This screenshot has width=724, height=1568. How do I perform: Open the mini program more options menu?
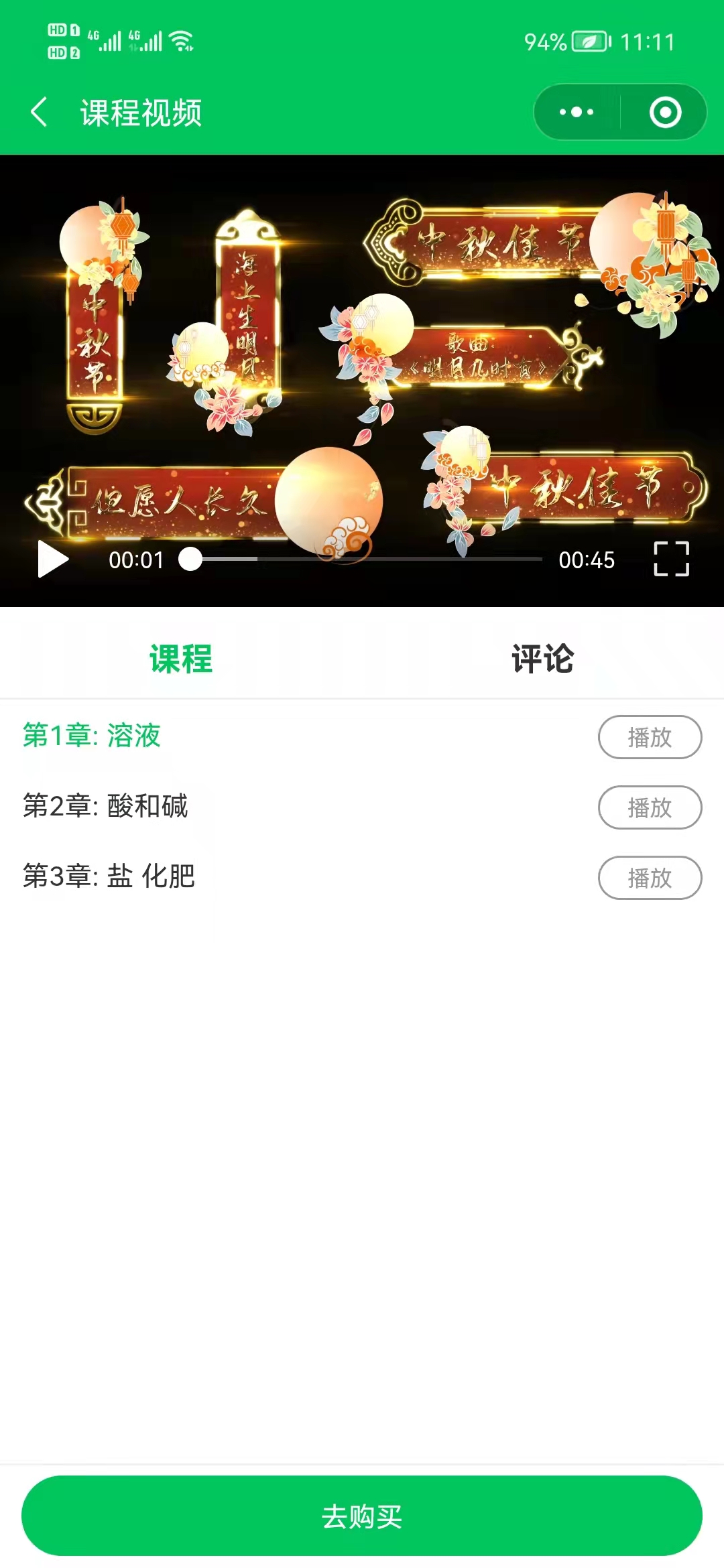pyautogui.click(x=577, y=112)
